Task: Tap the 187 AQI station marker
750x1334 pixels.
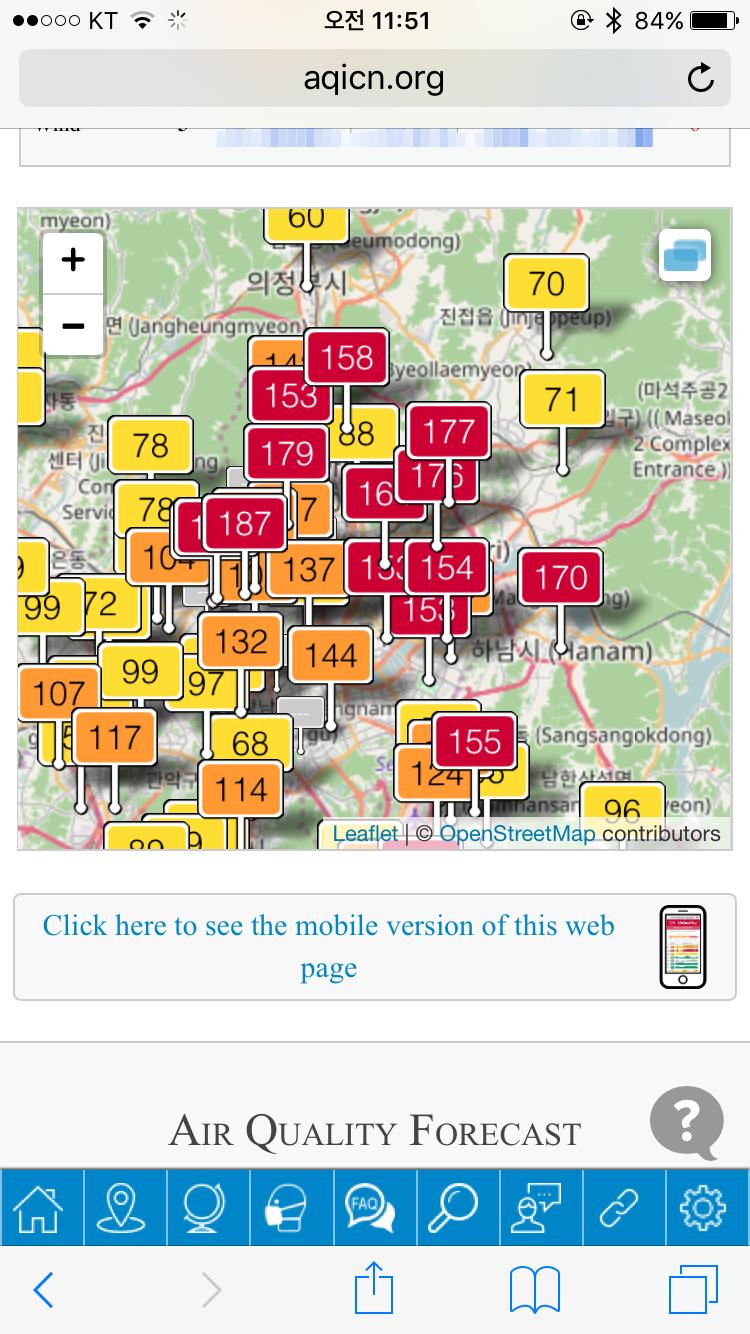Action: tap(244, 523)
